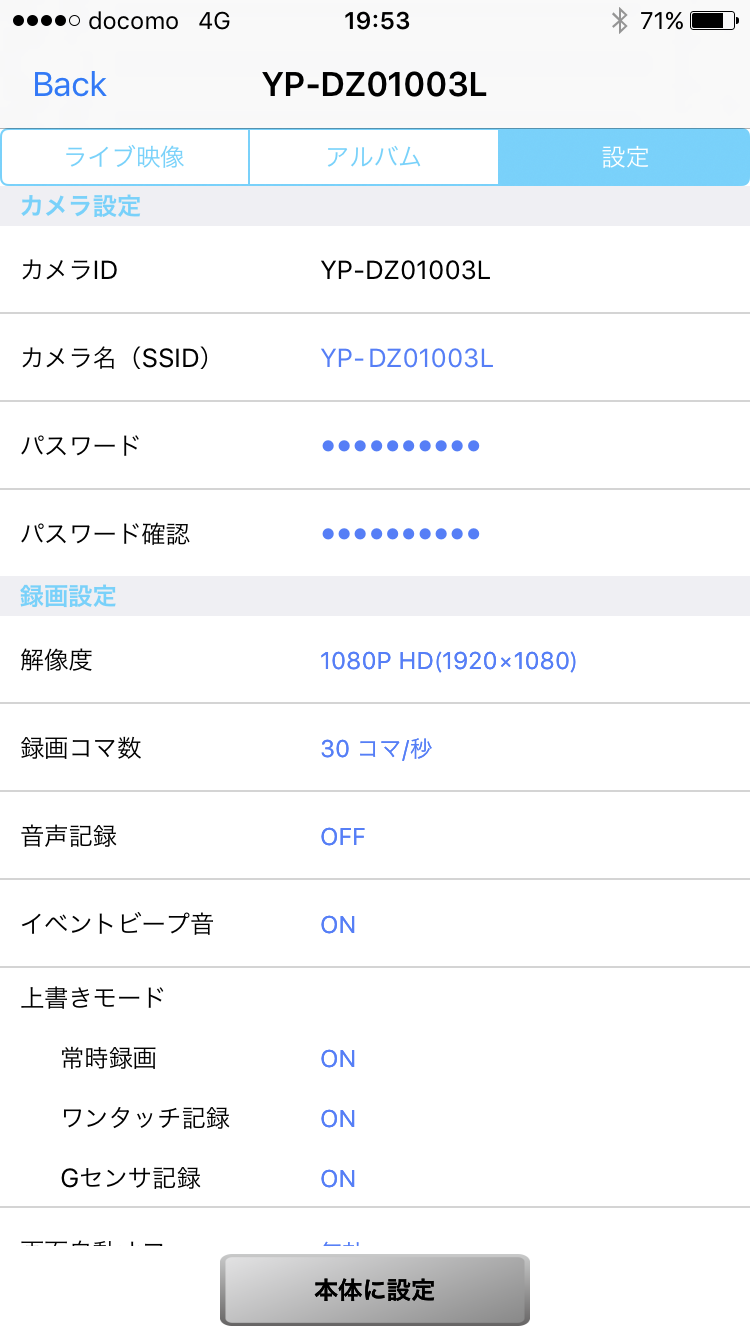Toggle ワンタッチ記録 overwrite mode
This screenshot has height=1334, width=750.
pyautogui.click(x=338, y=1118)
